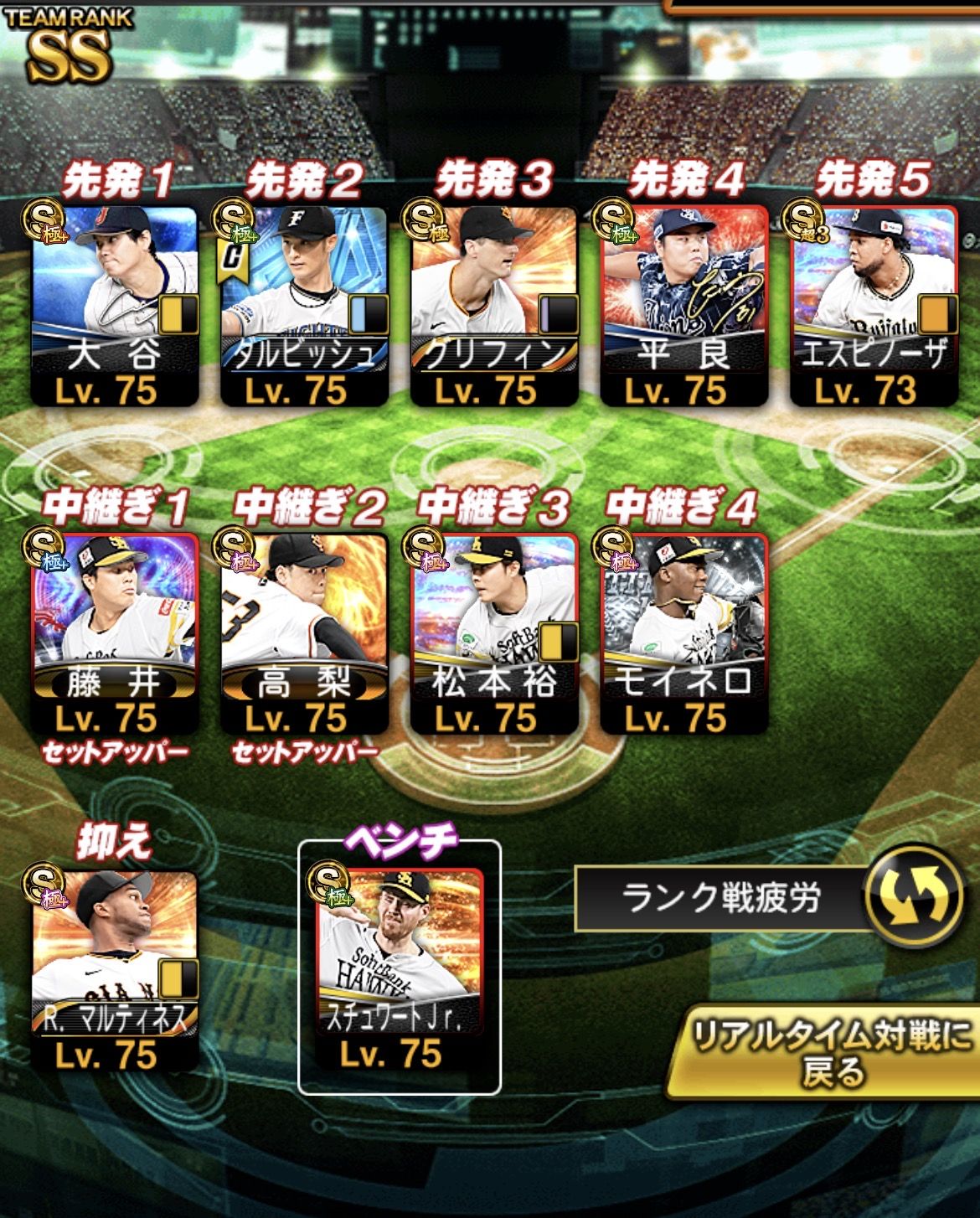Open the エスピノーザ Lv. 73 card
This screenshot has width=980, height=1218.
pos(874,306)
